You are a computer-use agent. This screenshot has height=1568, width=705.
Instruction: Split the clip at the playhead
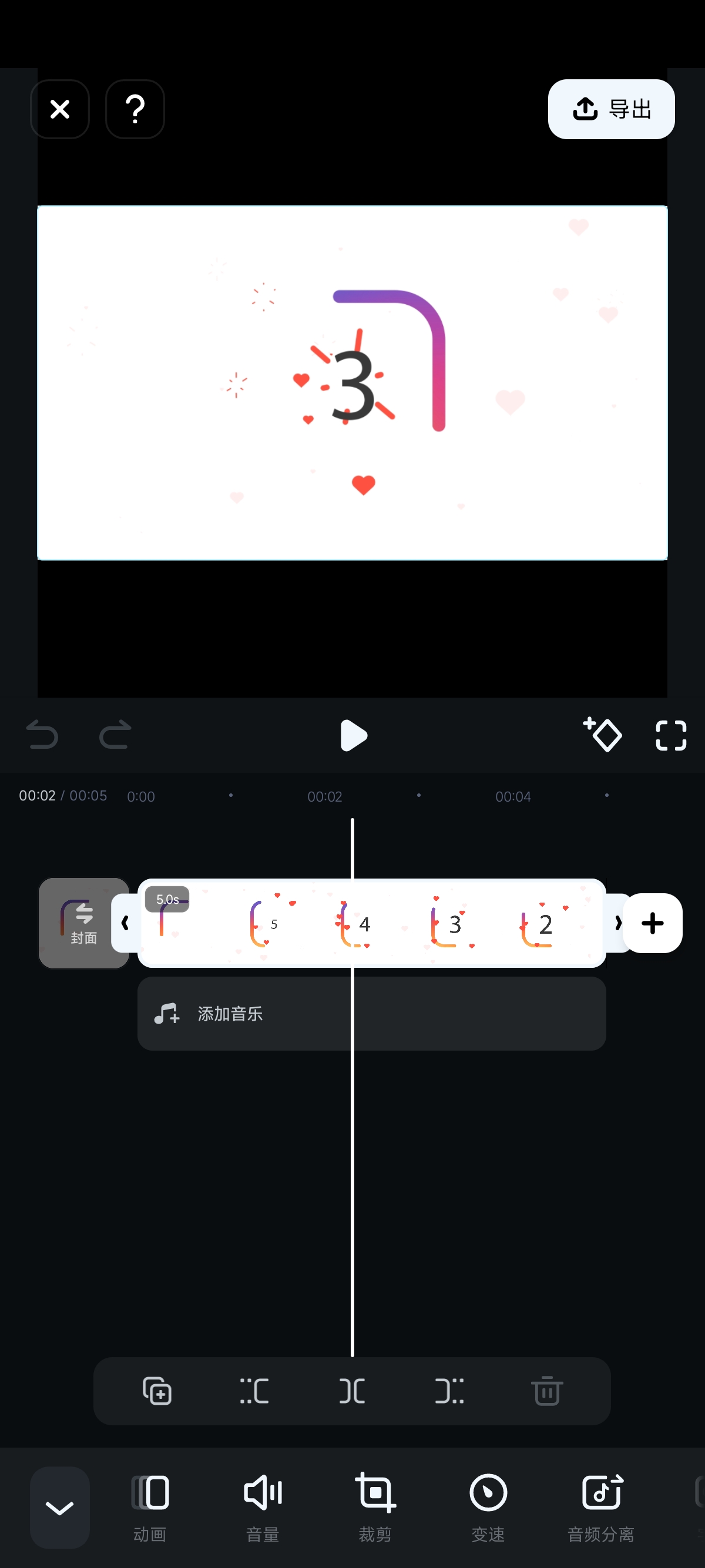(x=352, y=1391)
